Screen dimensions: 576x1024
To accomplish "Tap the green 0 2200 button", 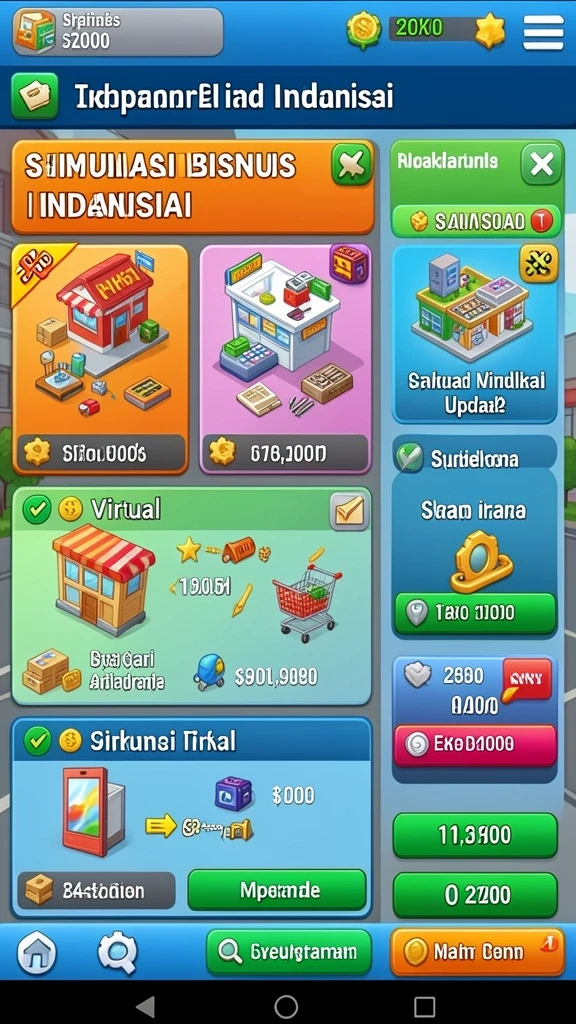I will click(475, 895).
